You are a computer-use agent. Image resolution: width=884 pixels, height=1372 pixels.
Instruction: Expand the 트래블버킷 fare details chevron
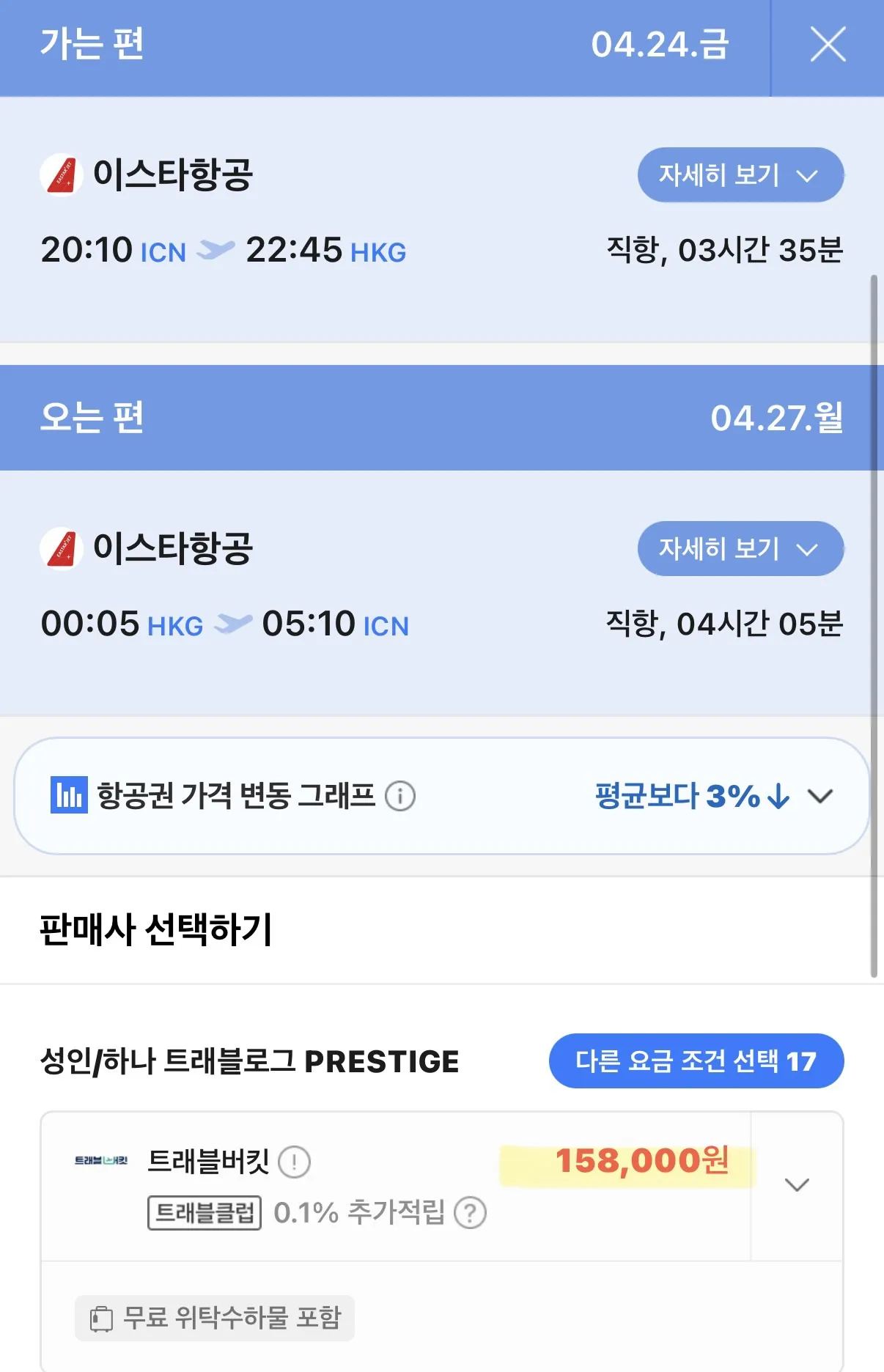click(x=796, y=1185)
